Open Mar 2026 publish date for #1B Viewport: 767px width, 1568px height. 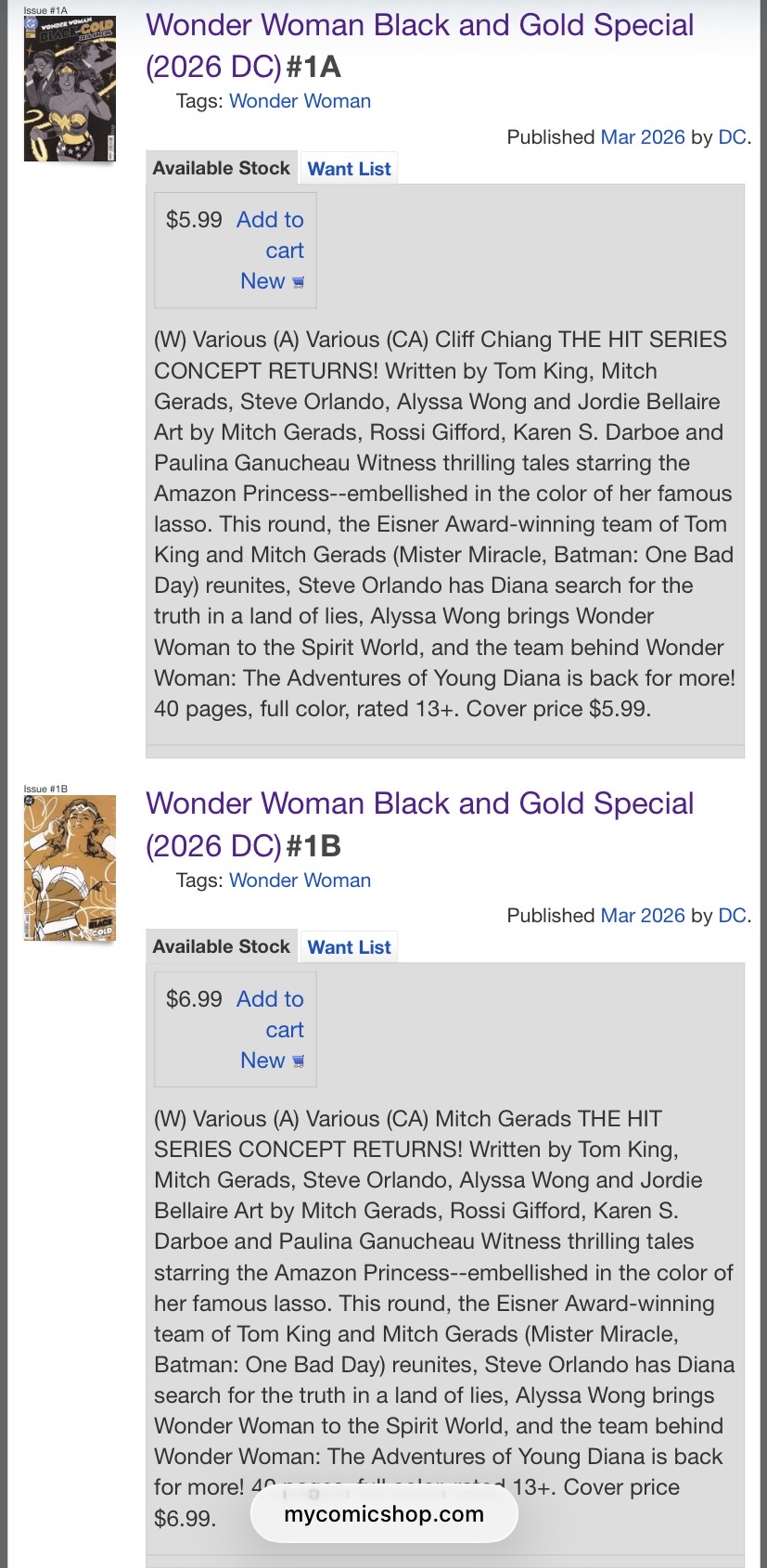tap(642, 916)
